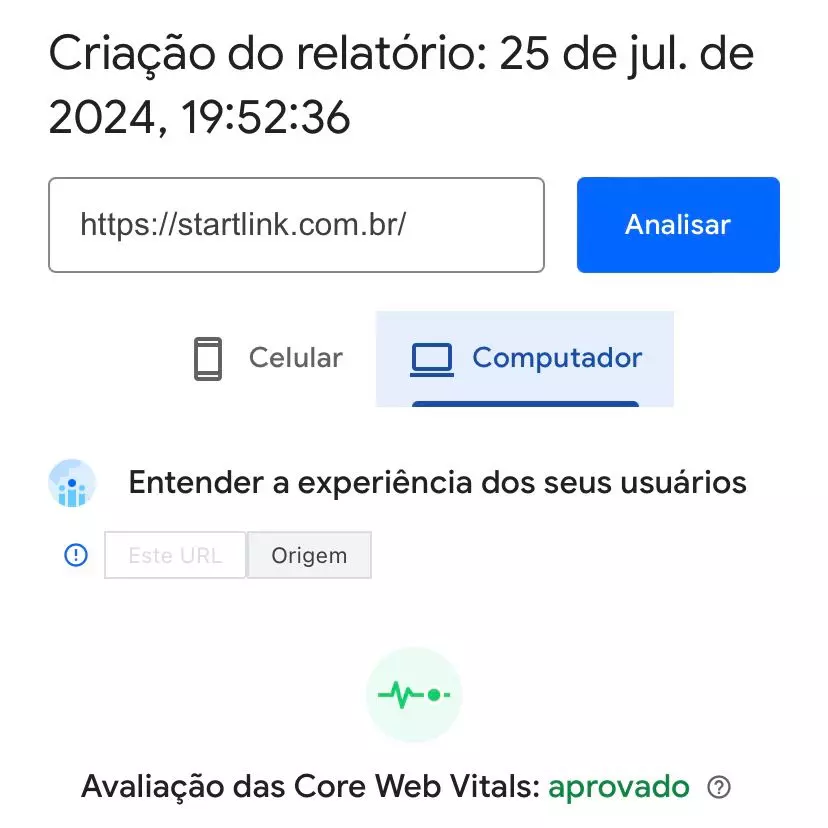Image resolution: width=828 pixels, height=828 pixels.
Task: Tap the info icon beside Este URL
Action: [76, 555]
